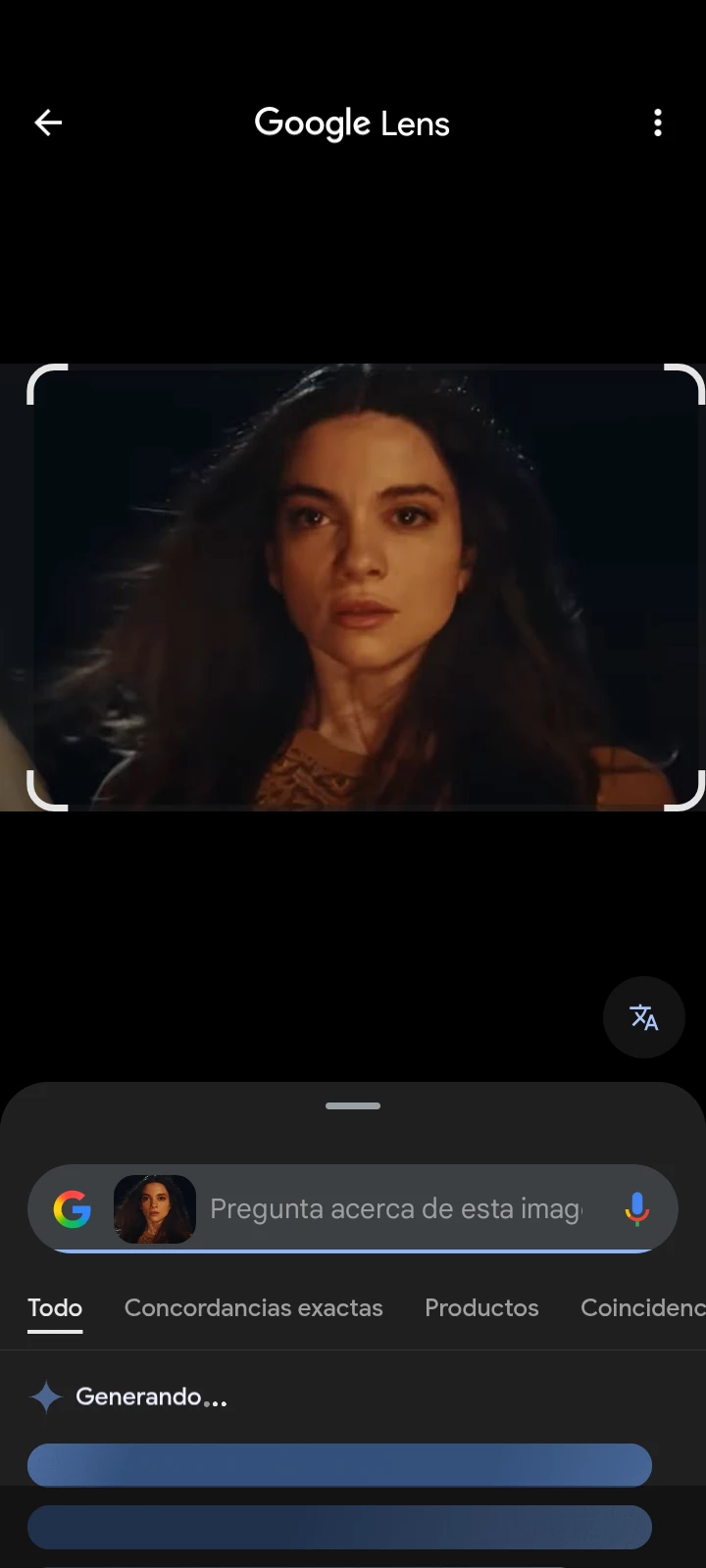Go back from Google Lens
The image size is (706, 1568).
coord(48,122)
